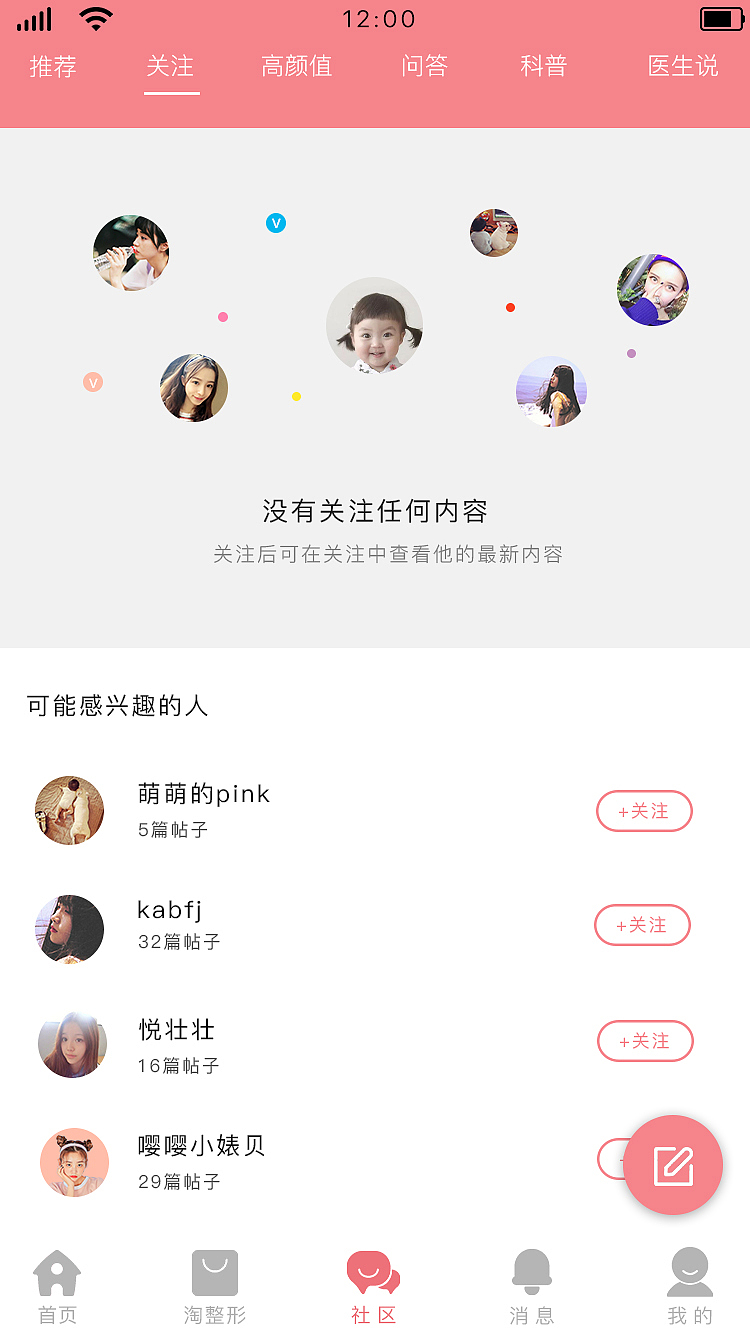Select the 高颜值 tab
The image size is (750, 1334).
click(x=296, y=67)
